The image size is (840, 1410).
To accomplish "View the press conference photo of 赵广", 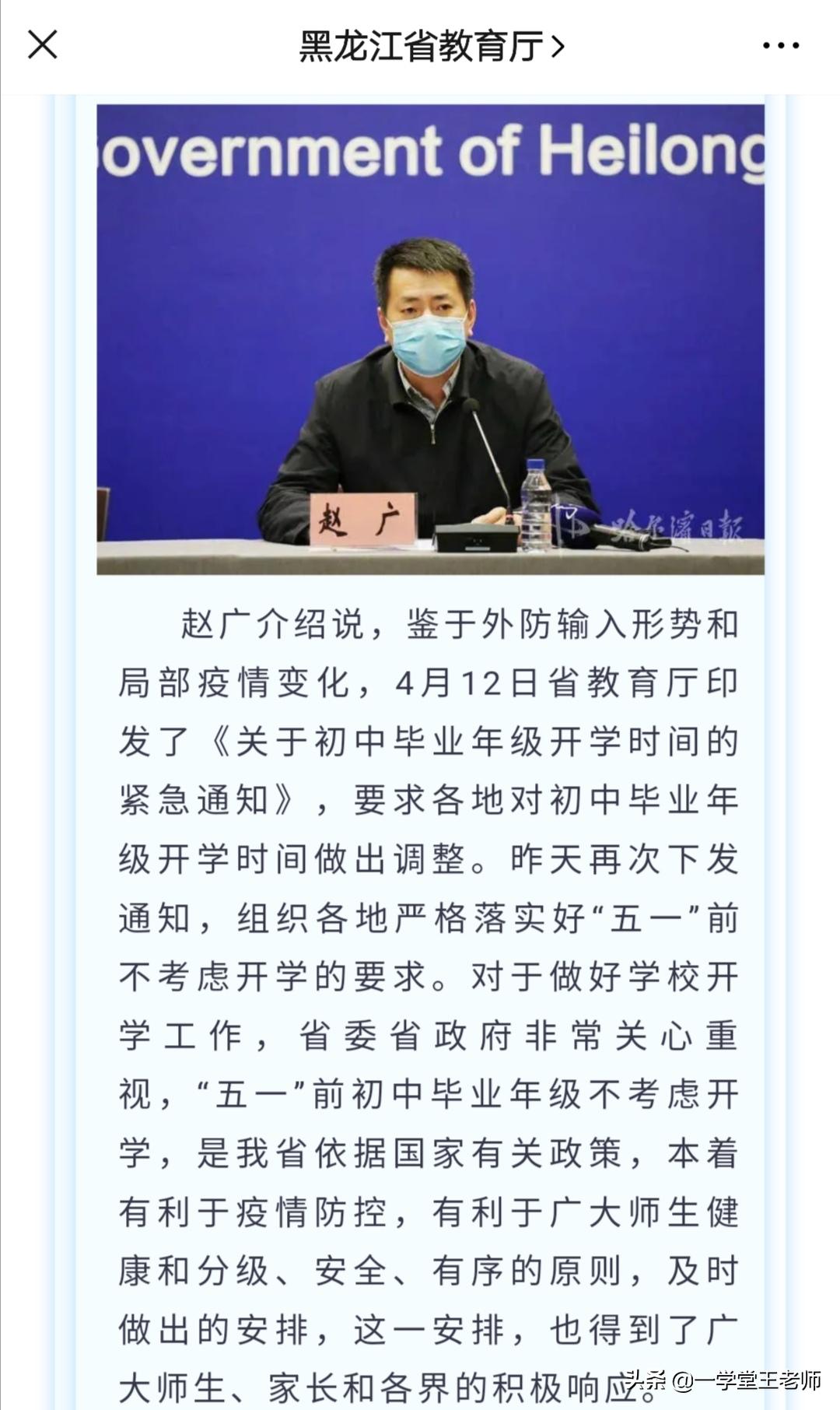I will tap(430, 339).
